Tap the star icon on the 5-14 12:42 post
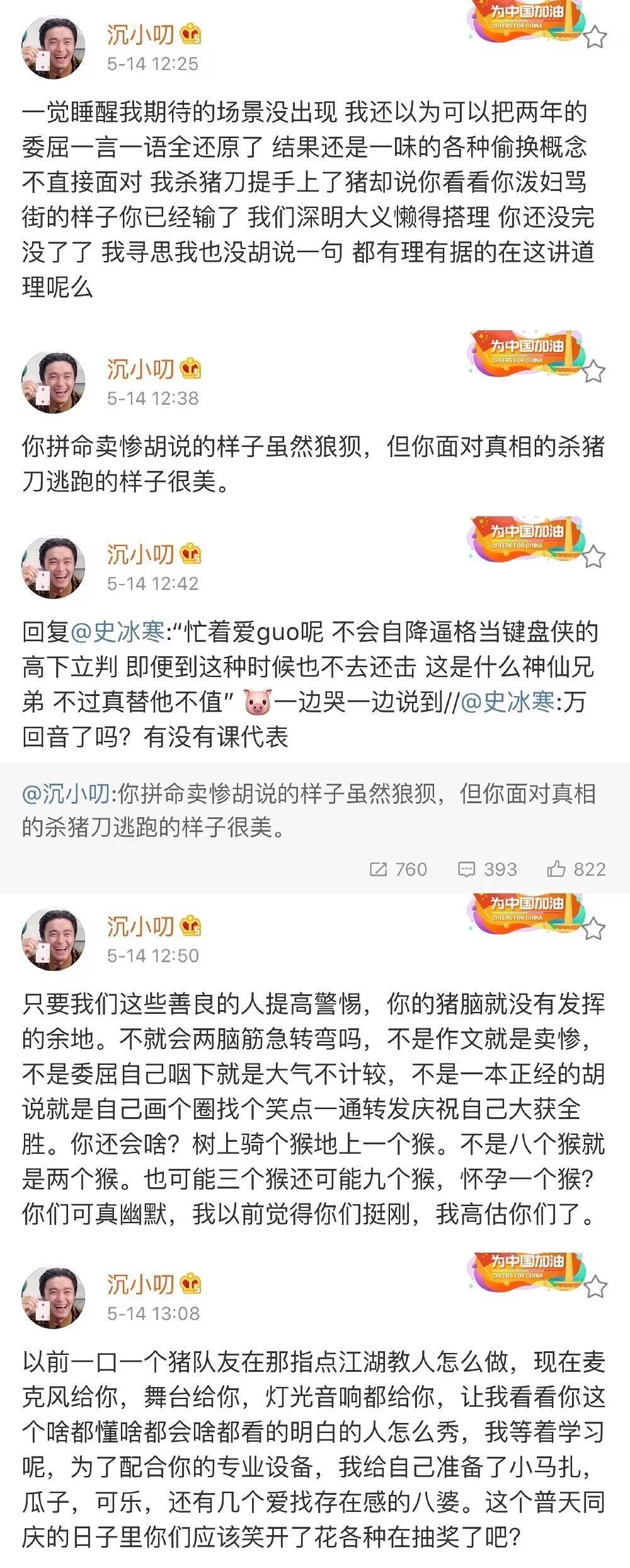630x1568 pixels. pyautogui.click(x=593, y=557)
